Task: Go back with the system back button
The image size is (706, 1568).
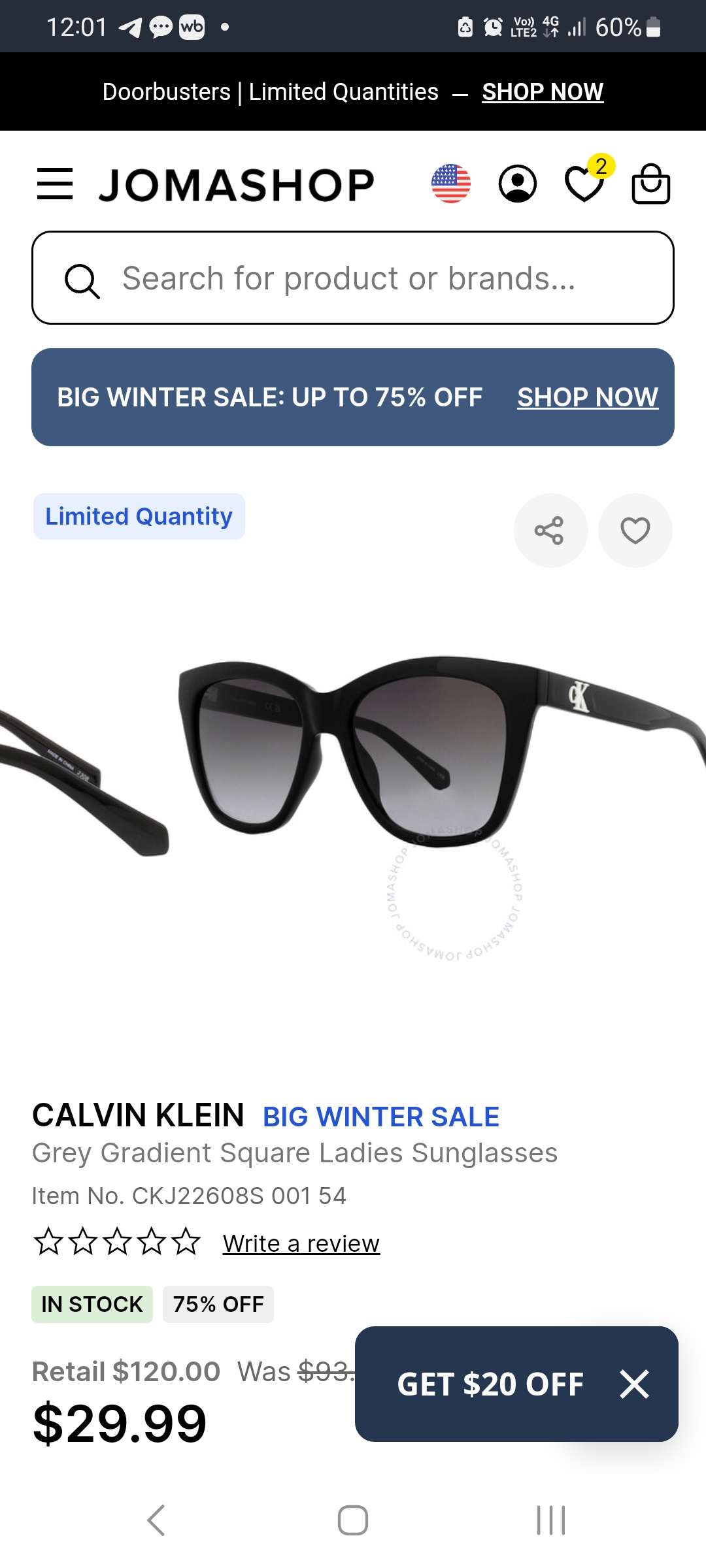Action: (x=156, y=1520)
